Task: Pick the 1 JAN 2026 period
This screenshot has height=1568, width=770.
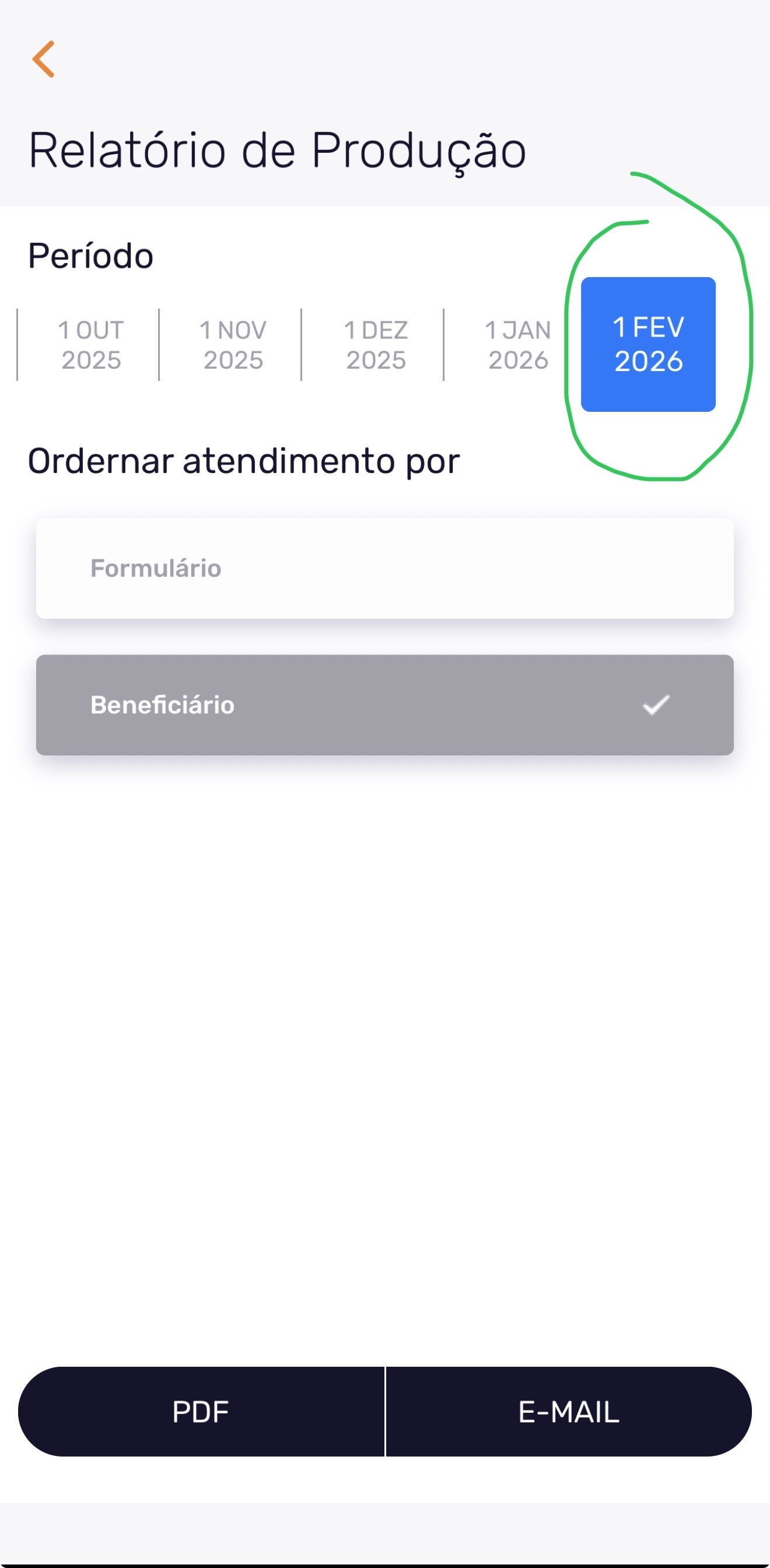Action: (518, 345)
